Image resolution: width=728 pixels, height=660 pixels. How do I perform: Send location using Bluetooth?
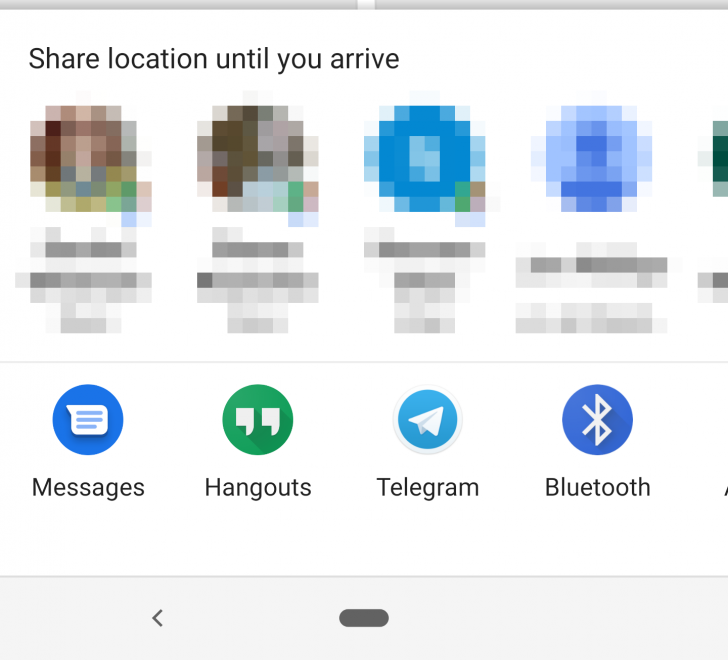coord(597,421)
